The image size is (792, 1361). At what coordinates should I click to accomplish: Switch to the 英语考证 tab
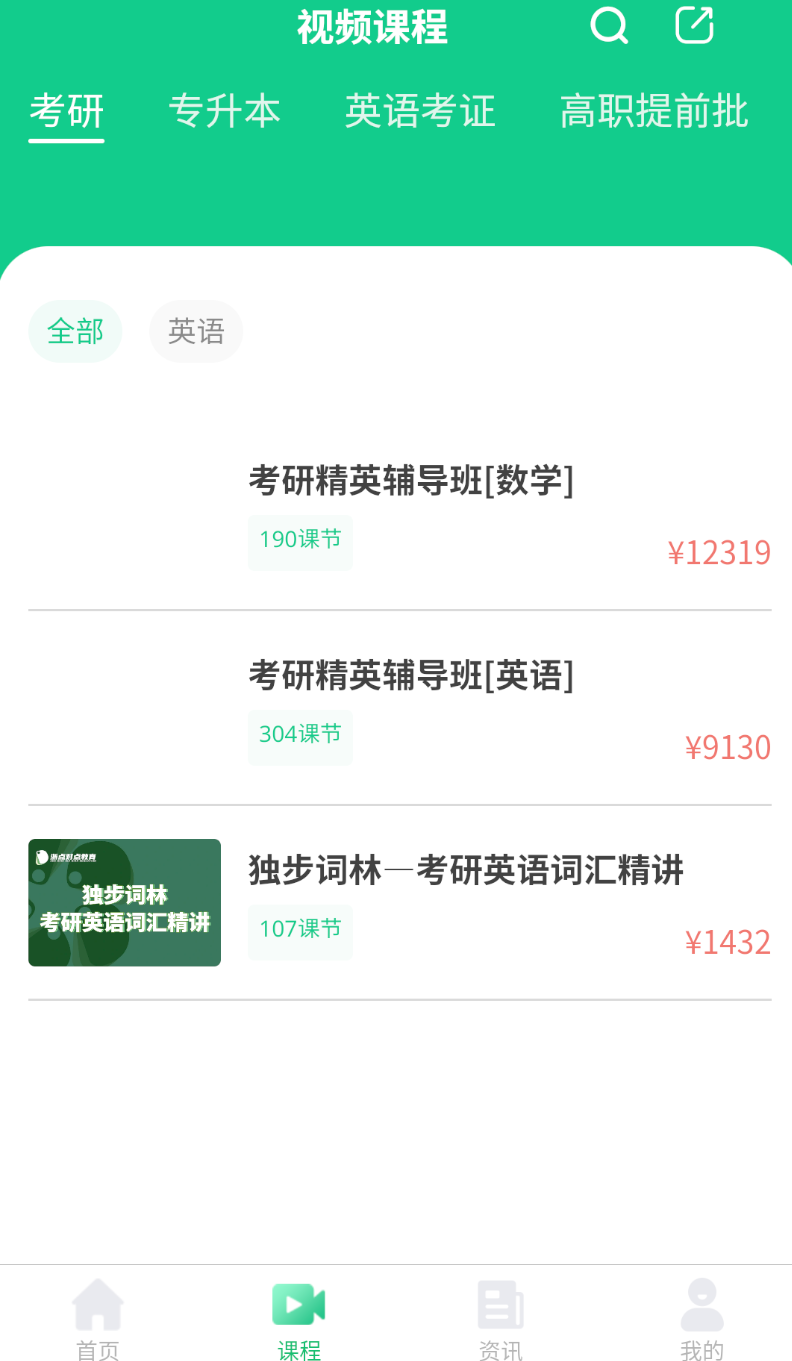tap(420, 111)
